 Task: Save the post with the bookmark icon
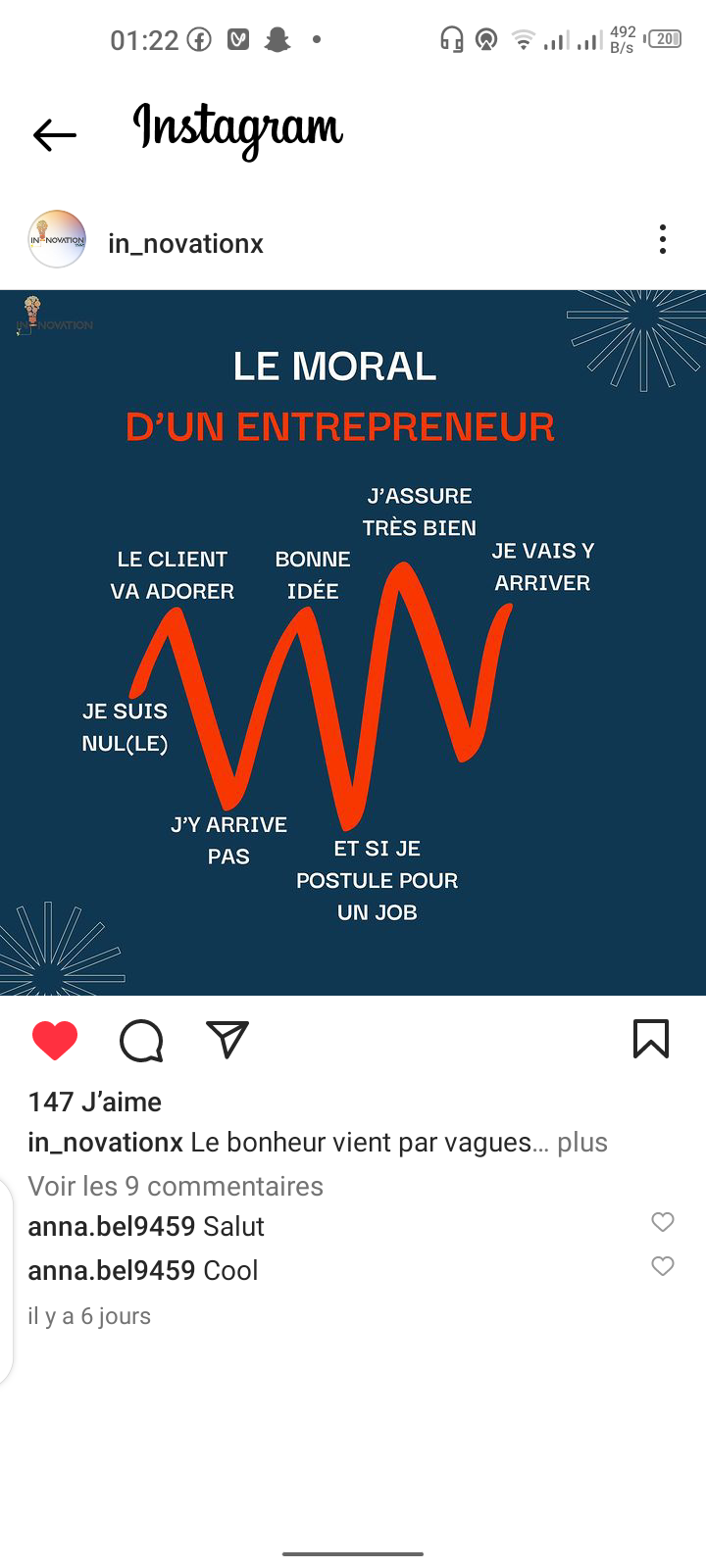click(x=651, y=1039)
